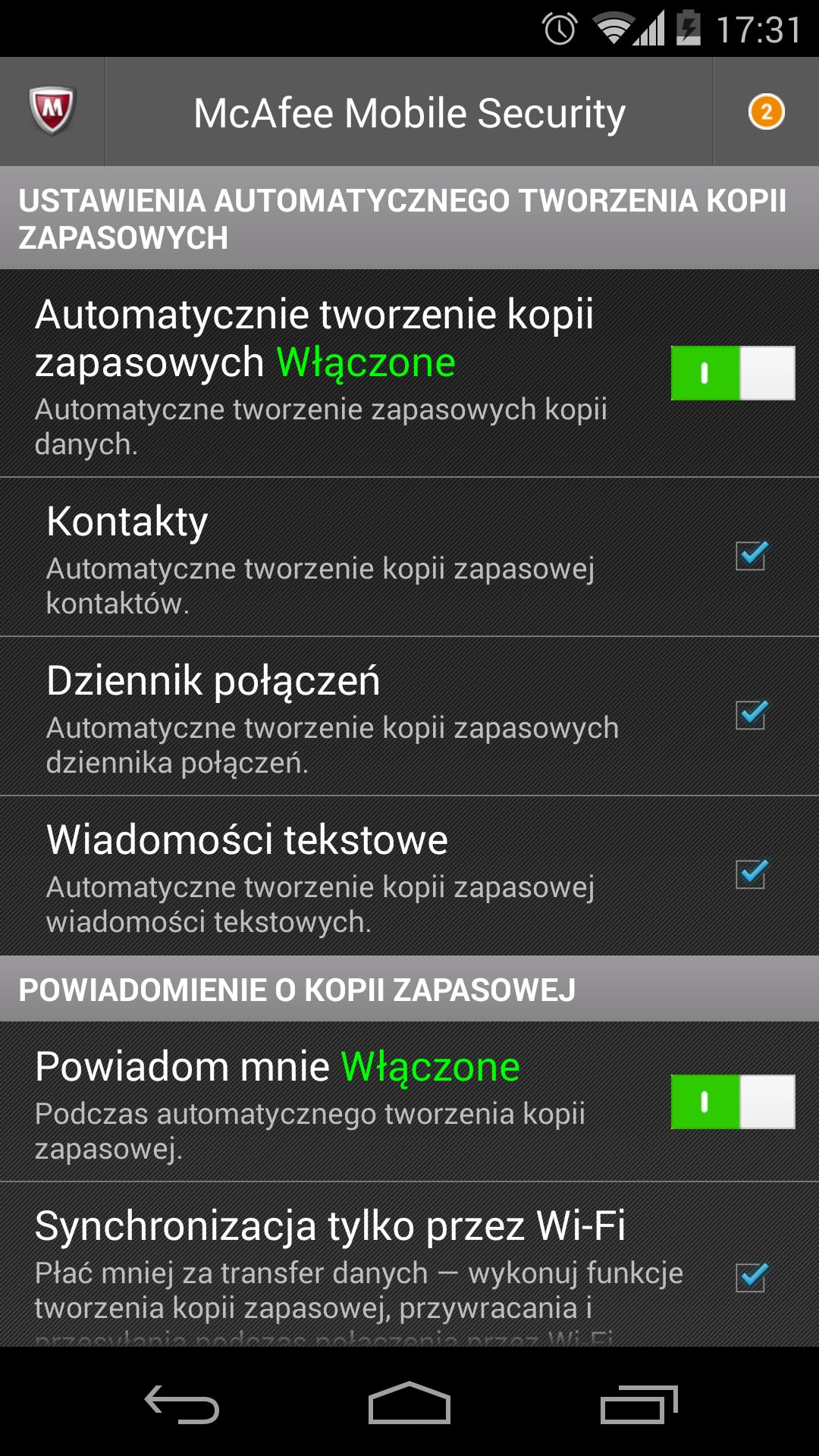The width and height of the screenshot is (819, 1456).
Task: Uncheck Synchronizacja tylko przez Wi-Fi
Action: click(752, 1277)
